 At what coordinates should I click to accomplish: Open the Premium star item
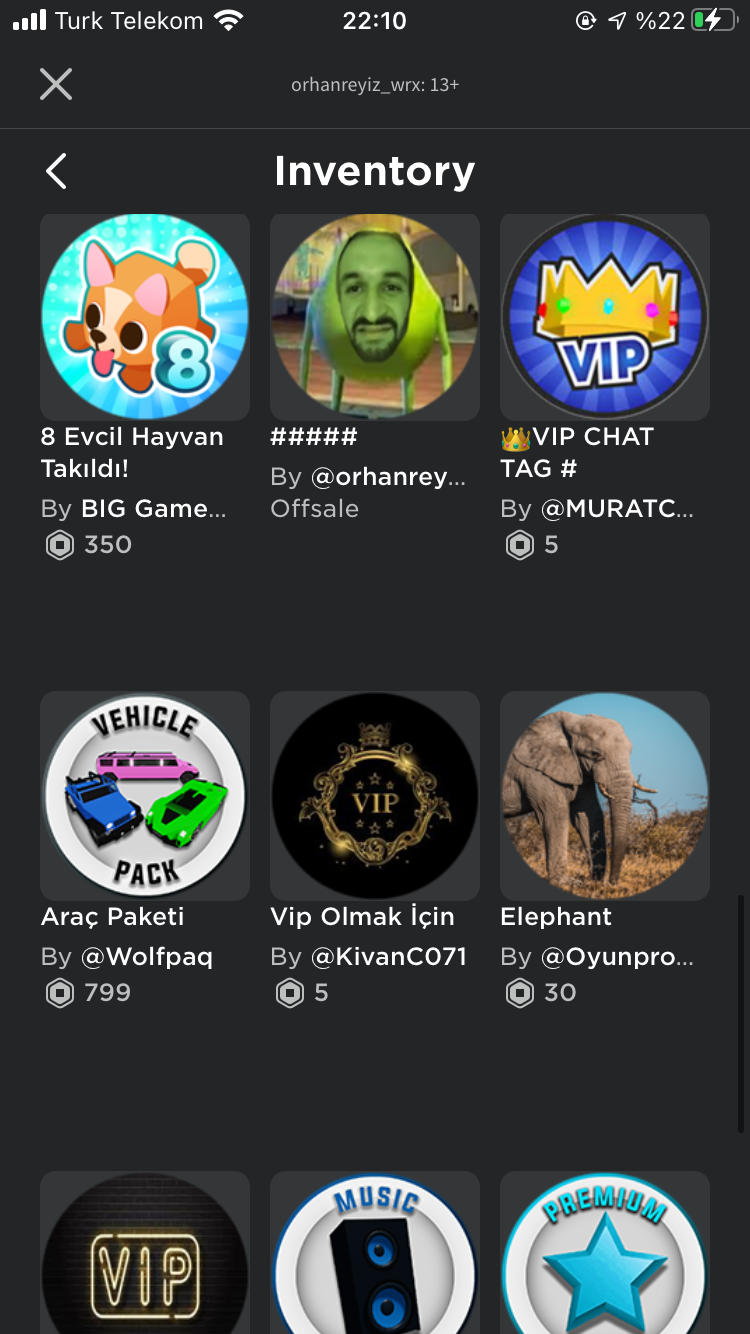click(605, 1260)
